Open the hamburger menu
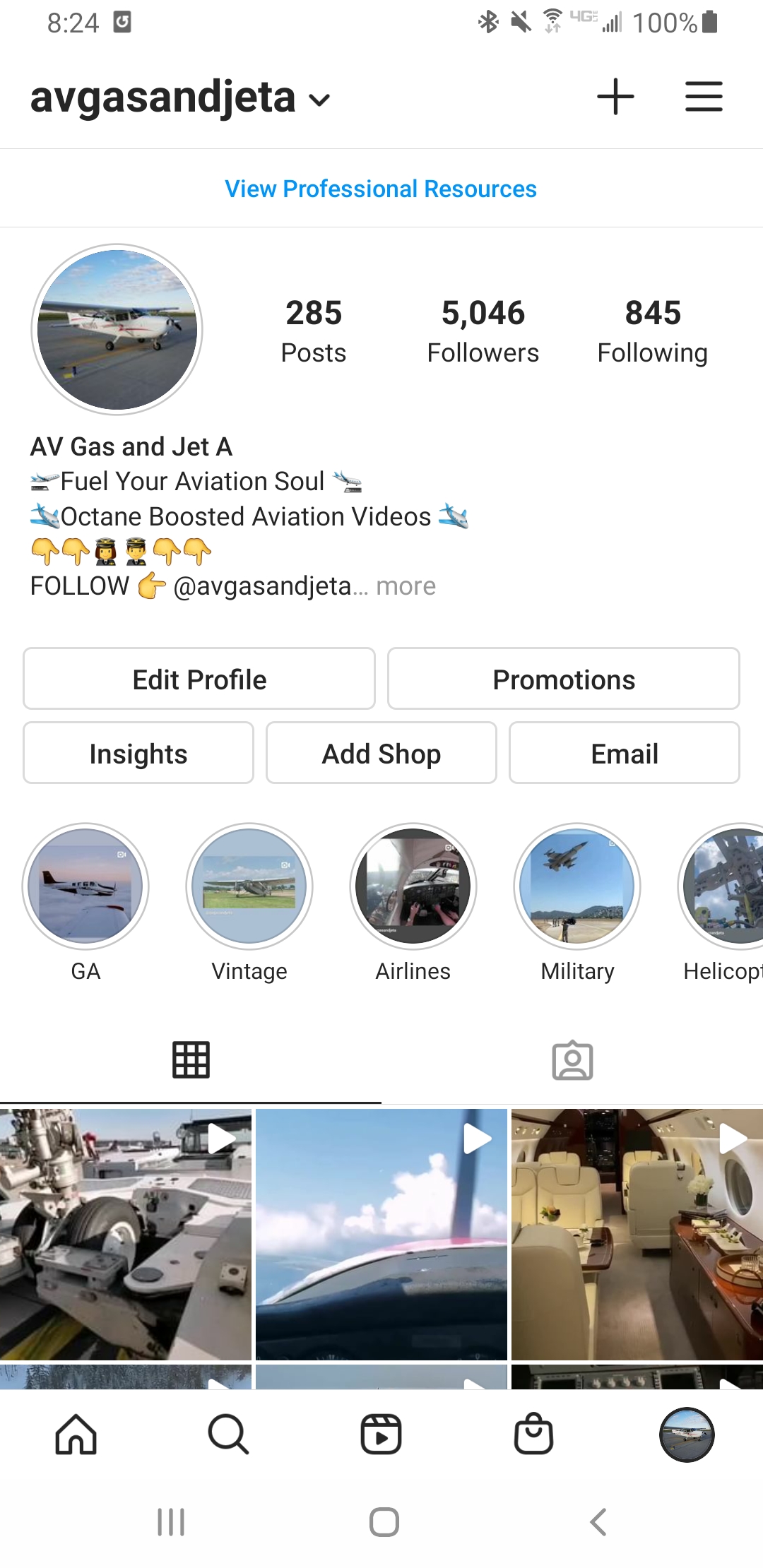Viewport: 763px width, 1568px height. 704,97
